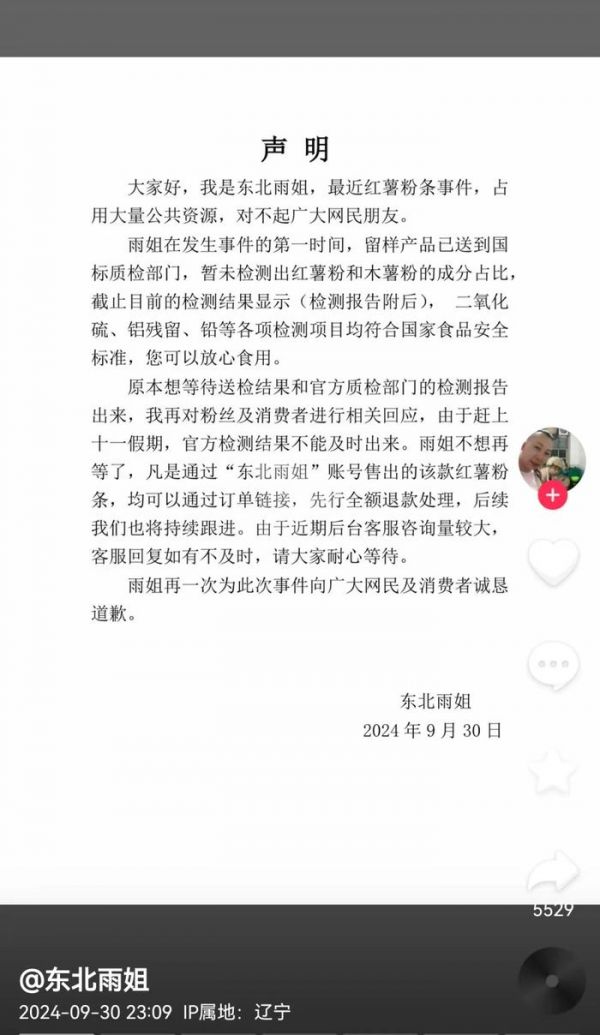Like this post with the heart icon
600x1035 pixels.
(553, 561)
